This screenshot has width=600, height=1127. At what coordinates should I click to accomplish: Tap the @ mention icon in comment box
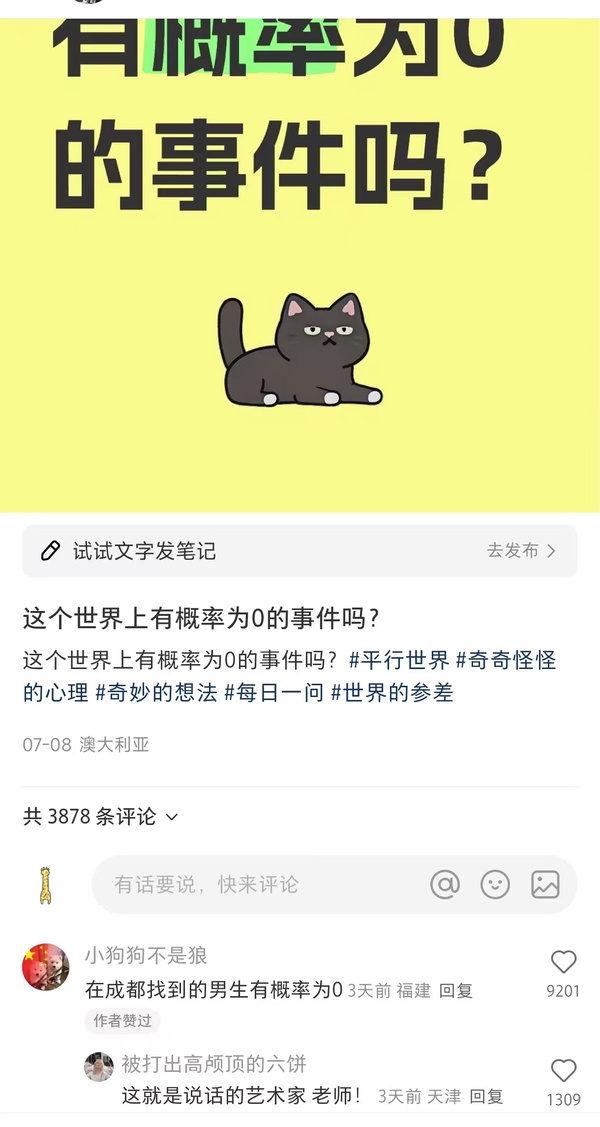[445, 885]
